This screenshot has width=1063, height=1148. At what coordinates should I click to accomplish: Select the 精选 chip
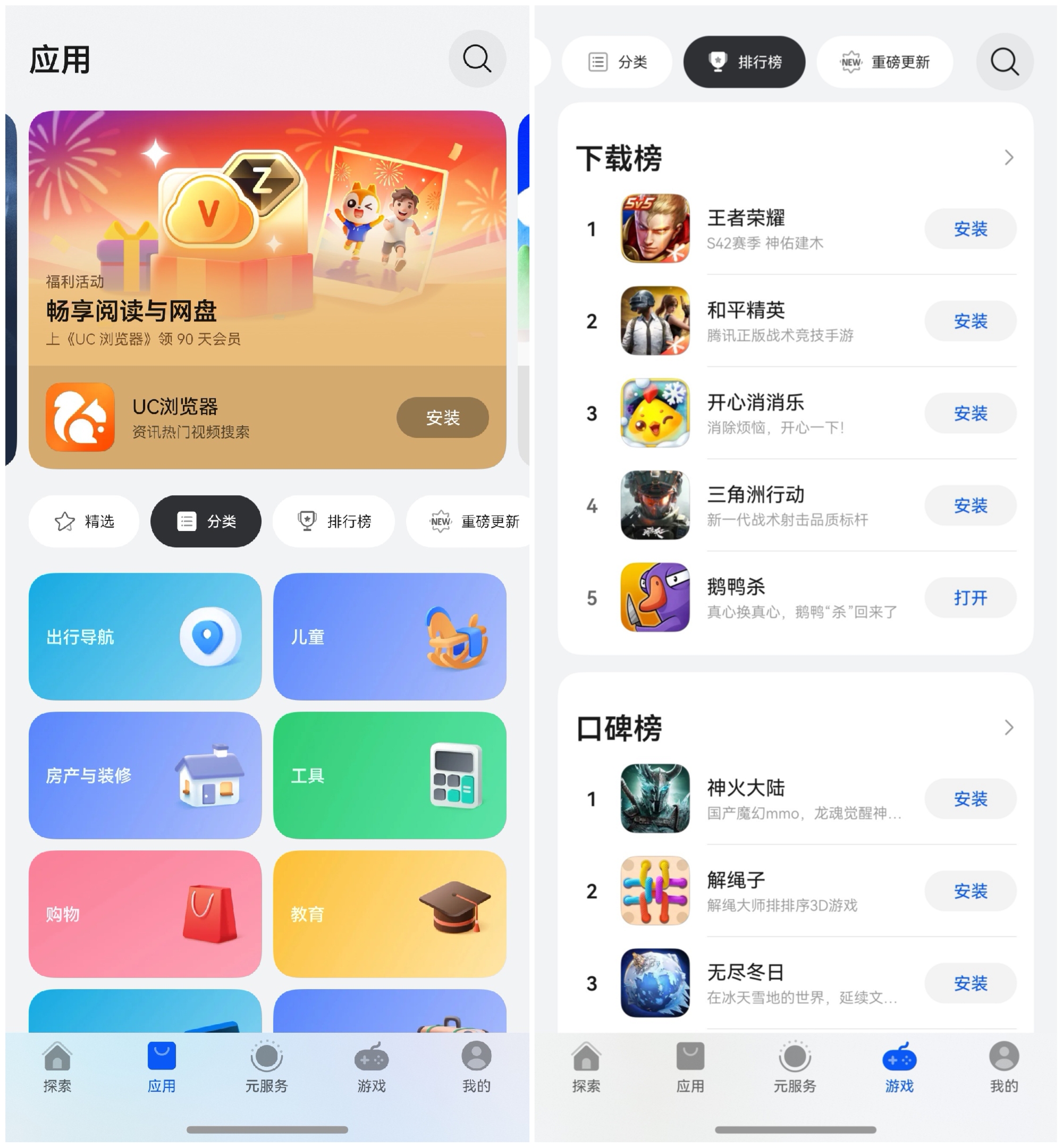coord(84,521)
